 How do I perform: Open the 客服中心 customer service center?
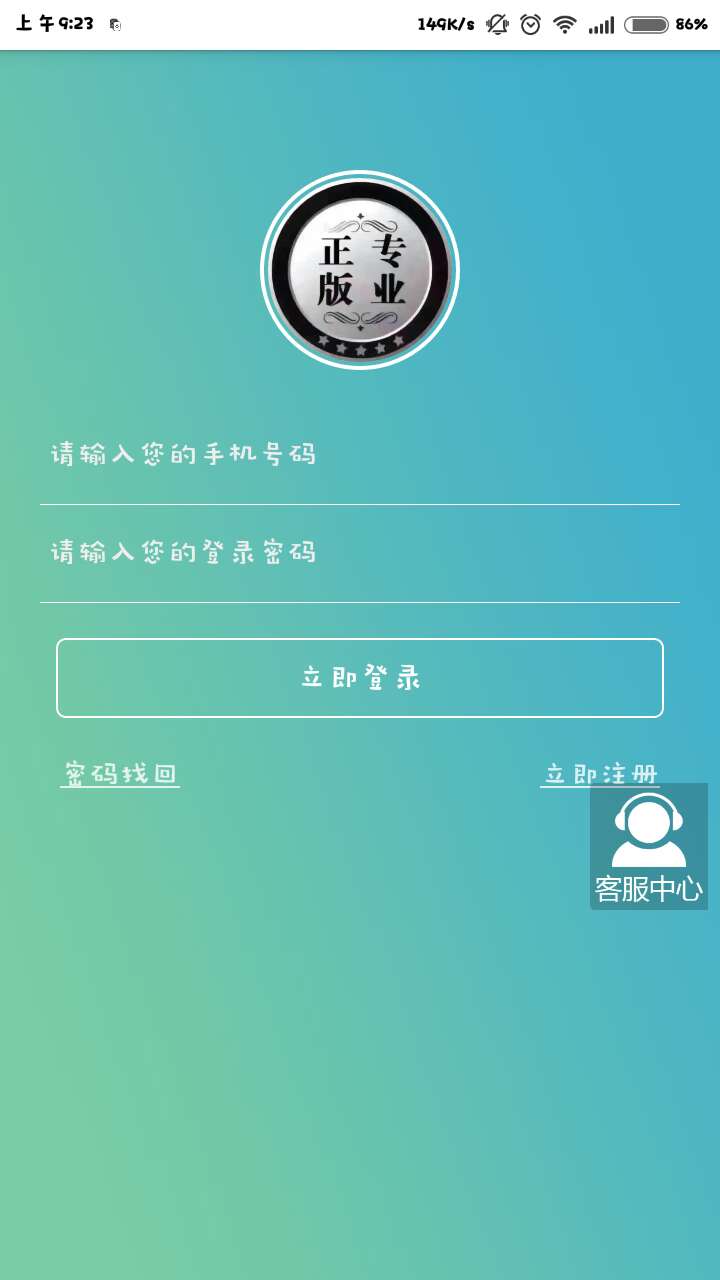coord(648,848)
